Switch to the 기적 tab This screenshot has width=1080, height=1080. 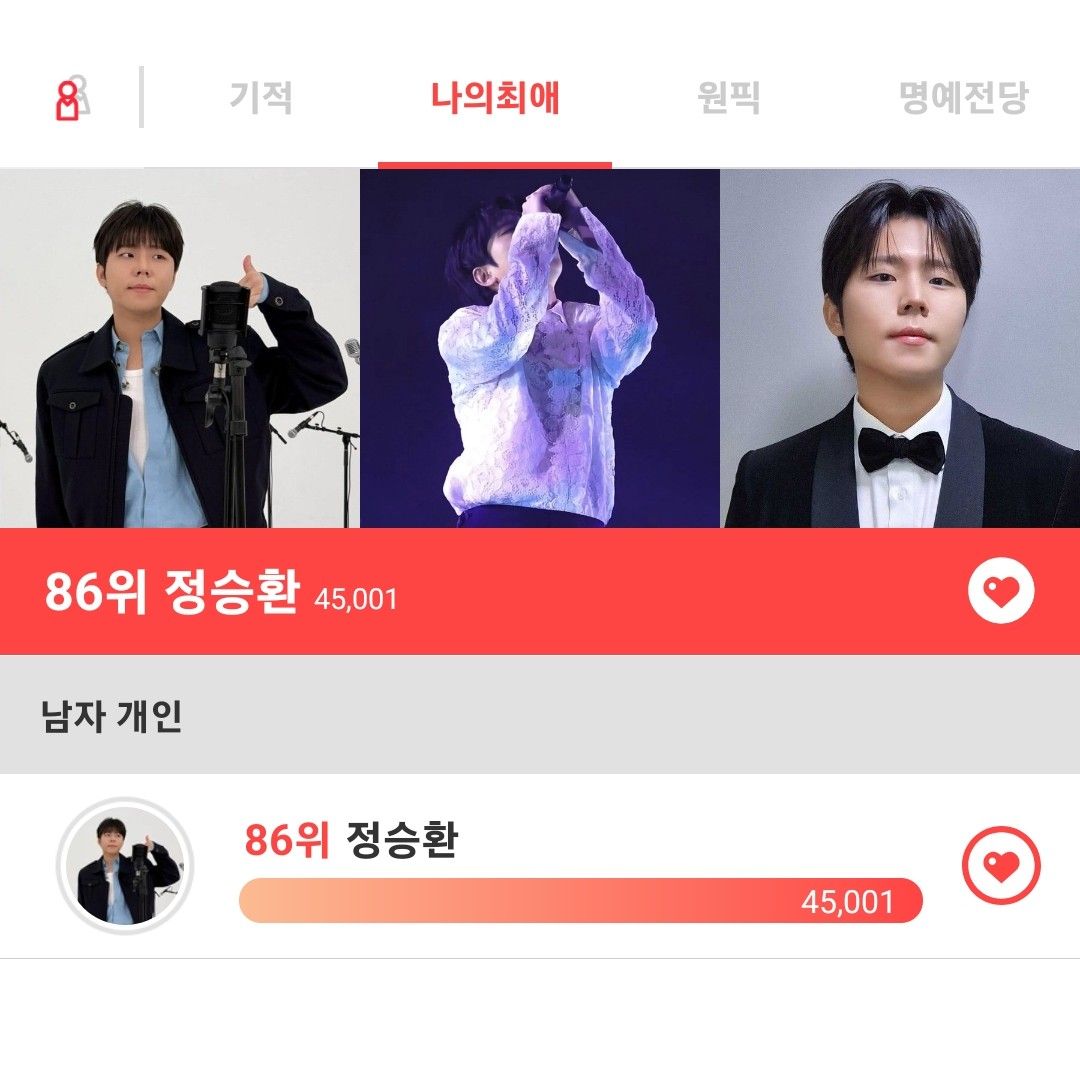(261, 98)
